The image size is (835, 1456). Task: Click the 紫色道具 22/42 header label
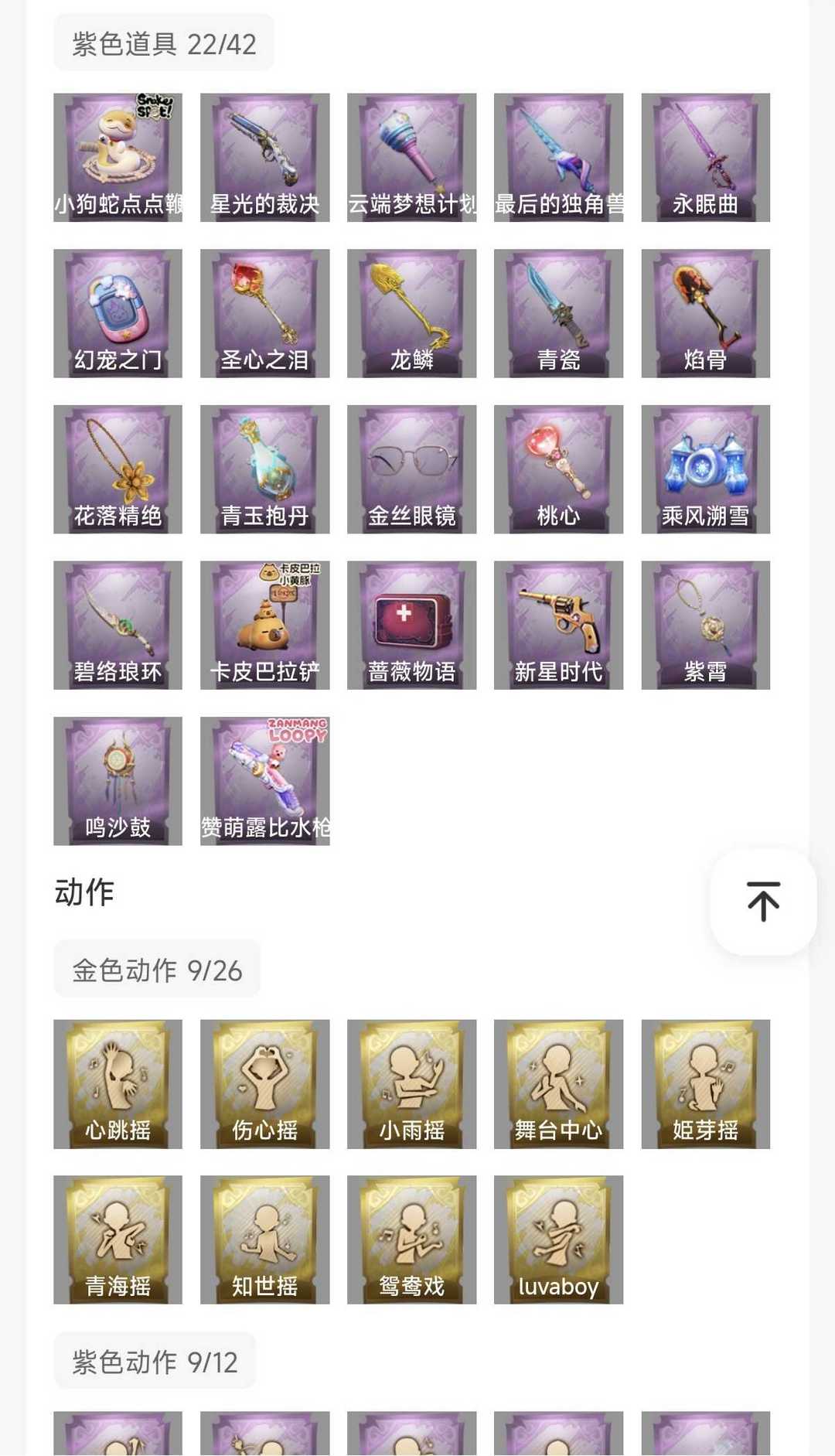[163, 43]
